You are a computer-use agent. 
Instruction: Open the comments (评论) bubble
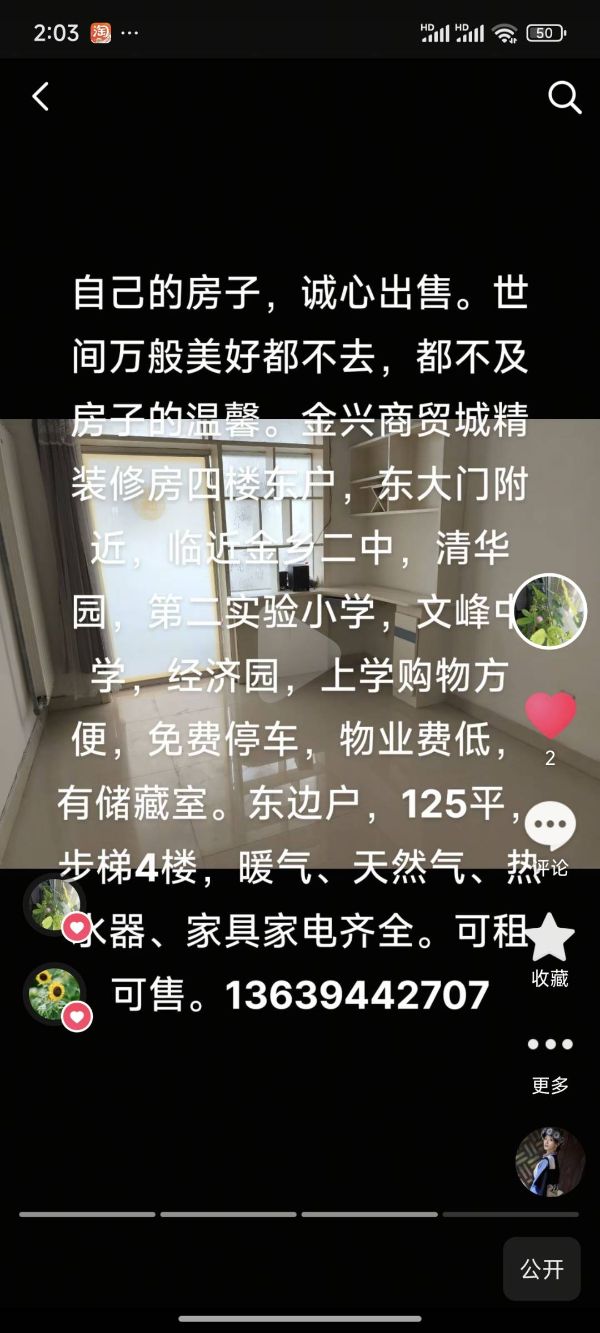click(x=550, y=830)
